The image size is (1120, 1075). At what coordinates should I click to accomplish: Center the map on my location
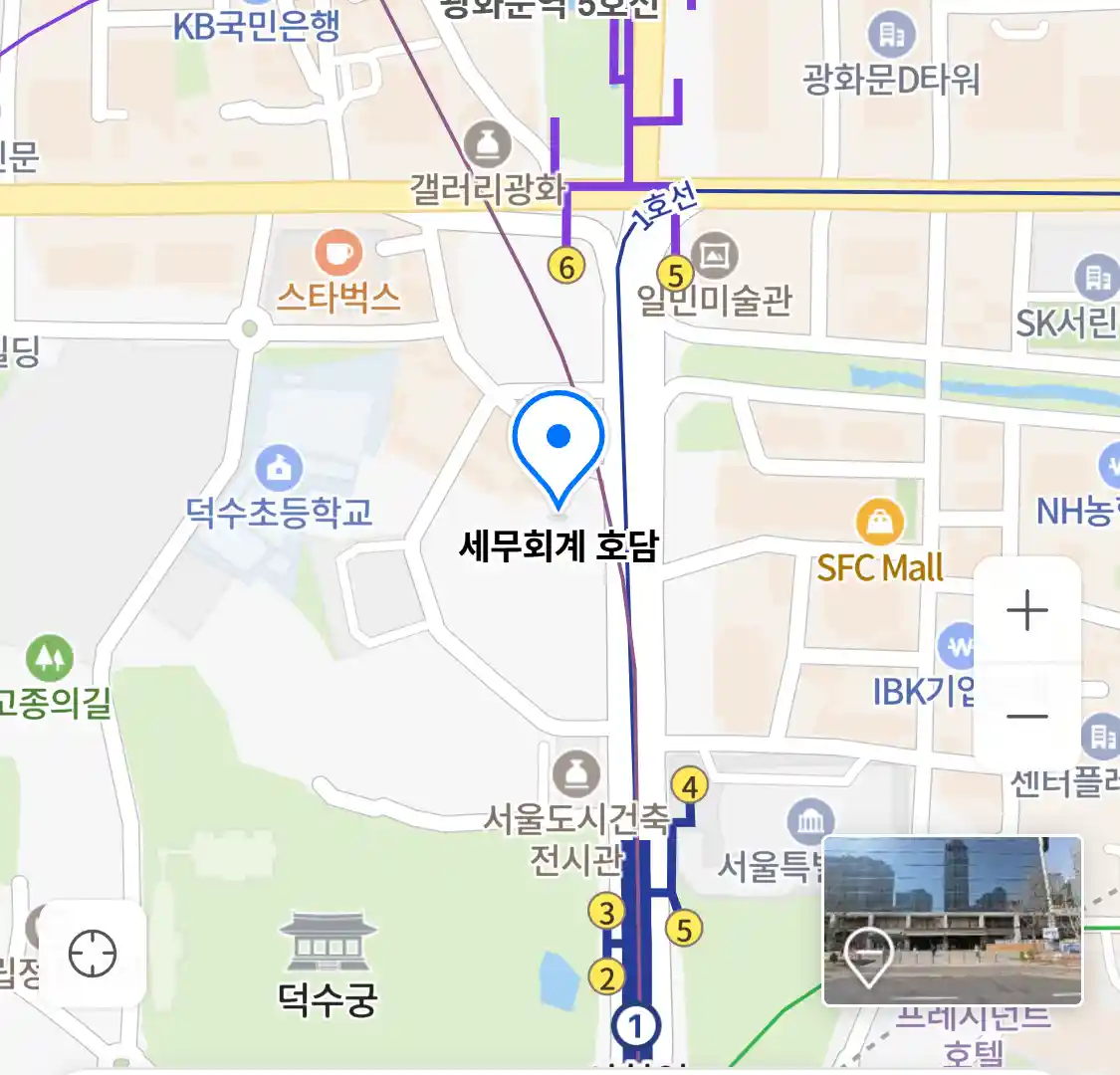pyautogui.click(x=93, y=954)
